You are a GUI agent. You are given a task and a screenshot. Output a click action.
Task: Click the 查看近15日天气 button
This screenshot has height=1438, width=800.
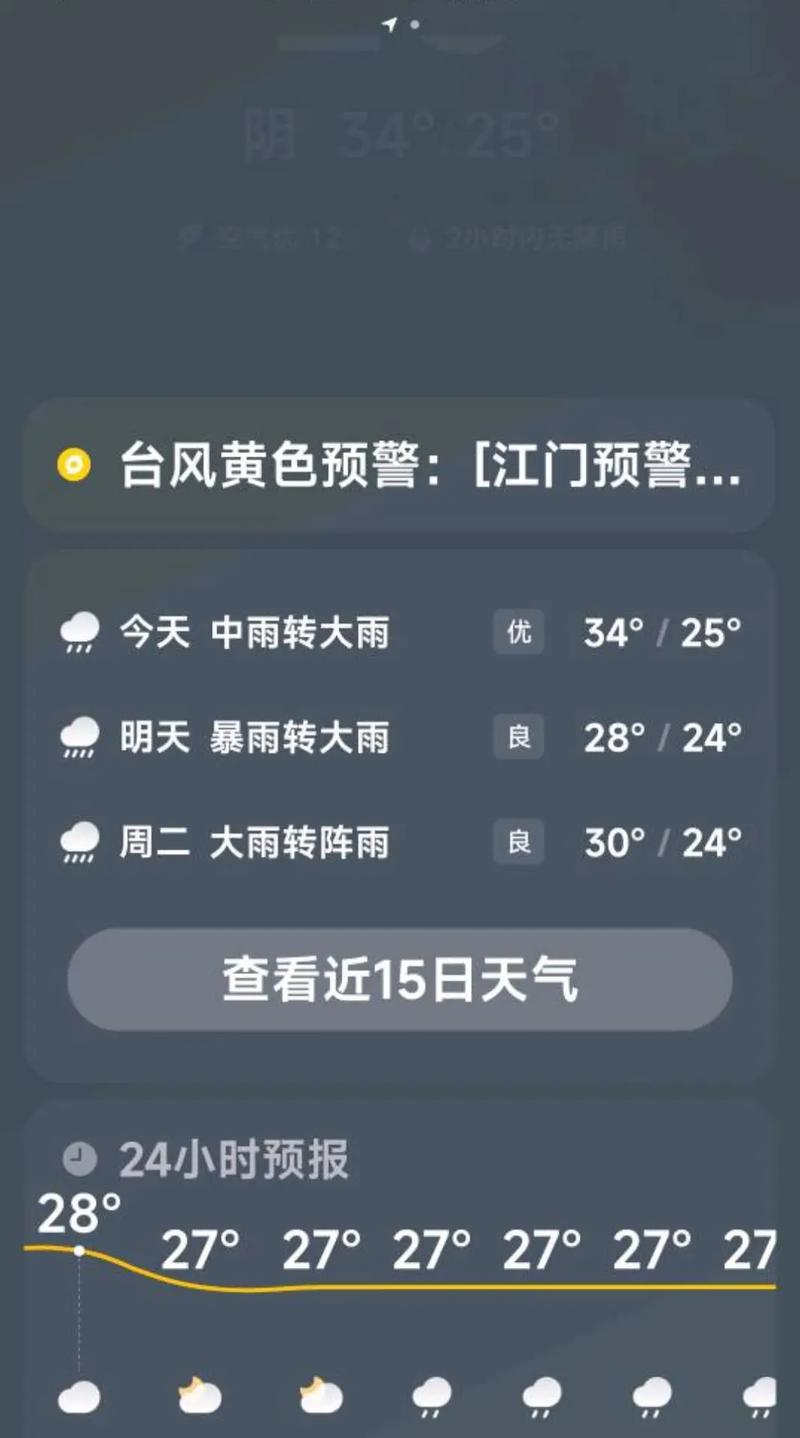point(400,980)
